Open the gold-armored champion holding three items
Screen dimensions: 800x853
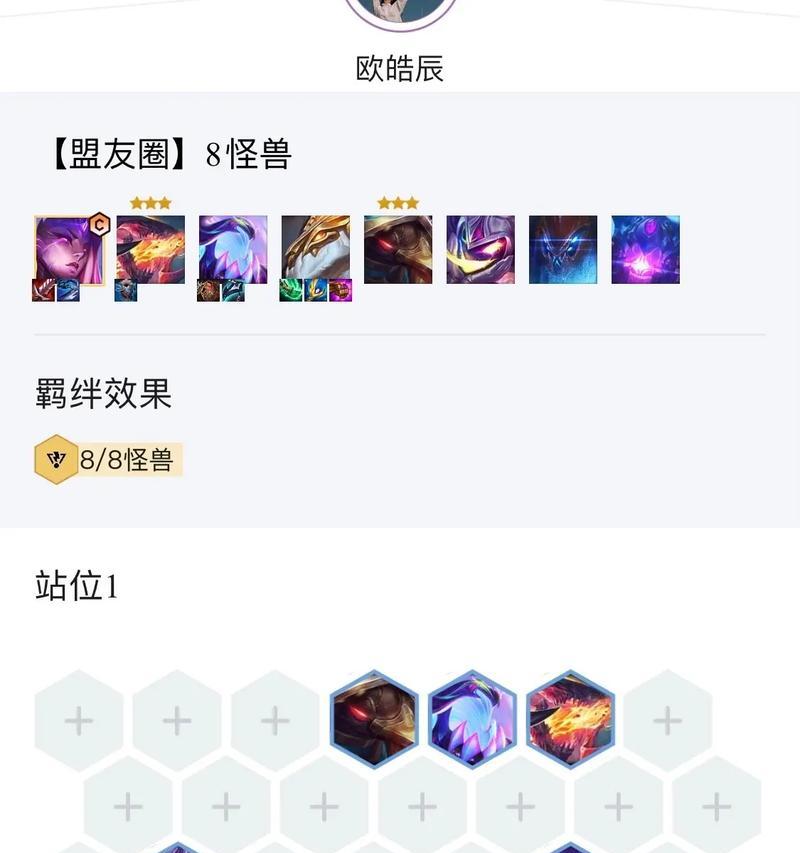[316, 249]
